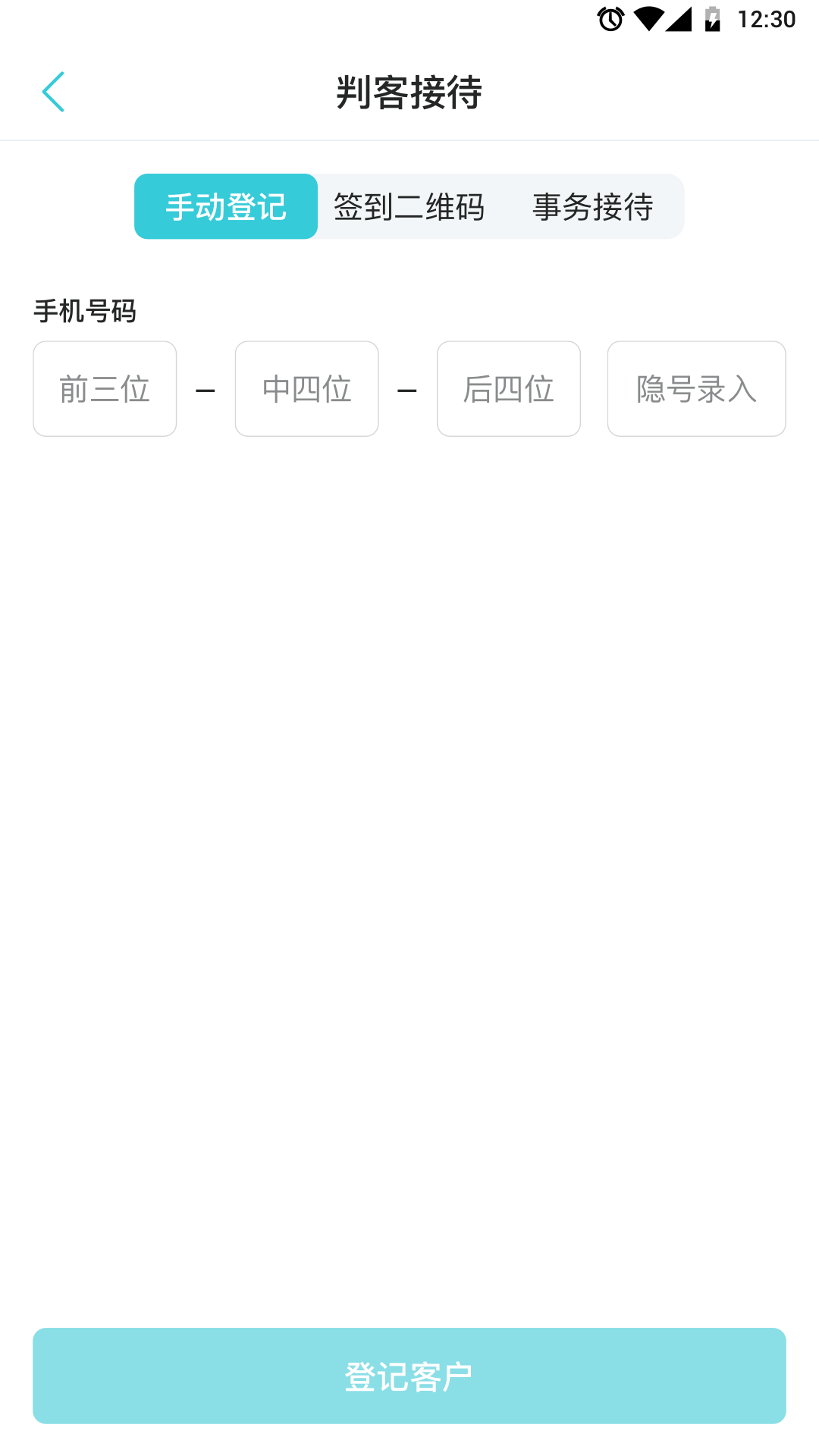Enter the 后四位 digits field

pos(509,389)
